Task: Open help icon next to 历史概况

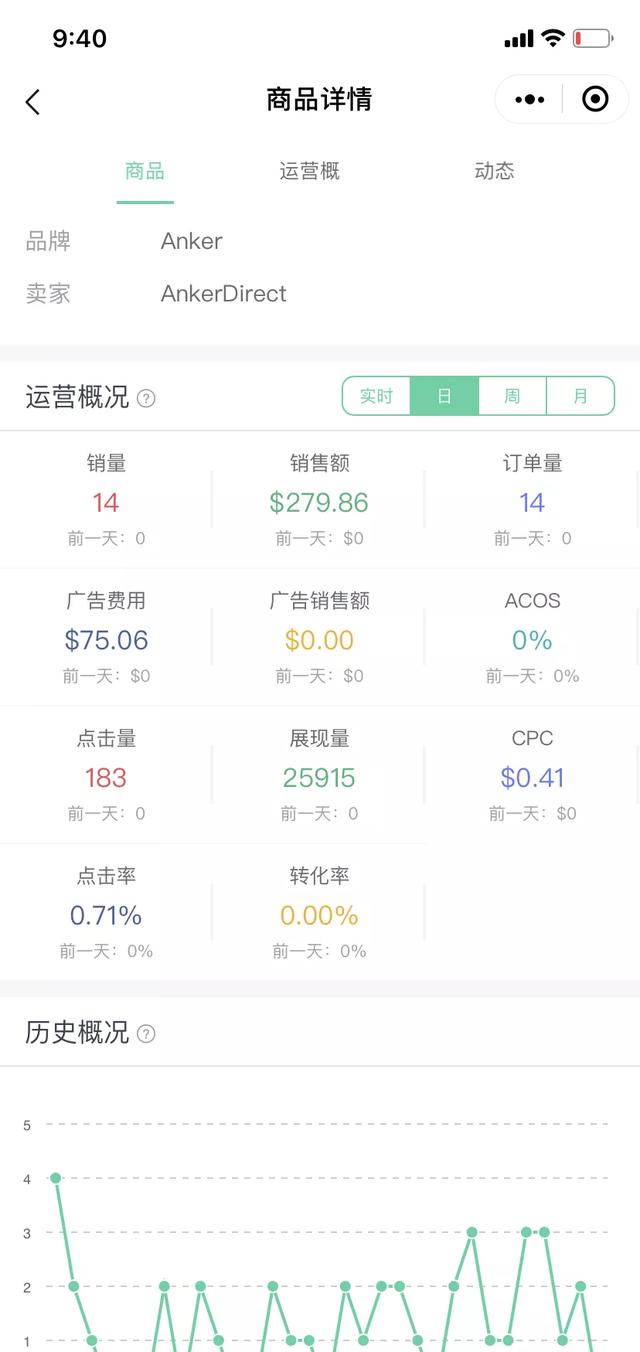Action: 146,1034
